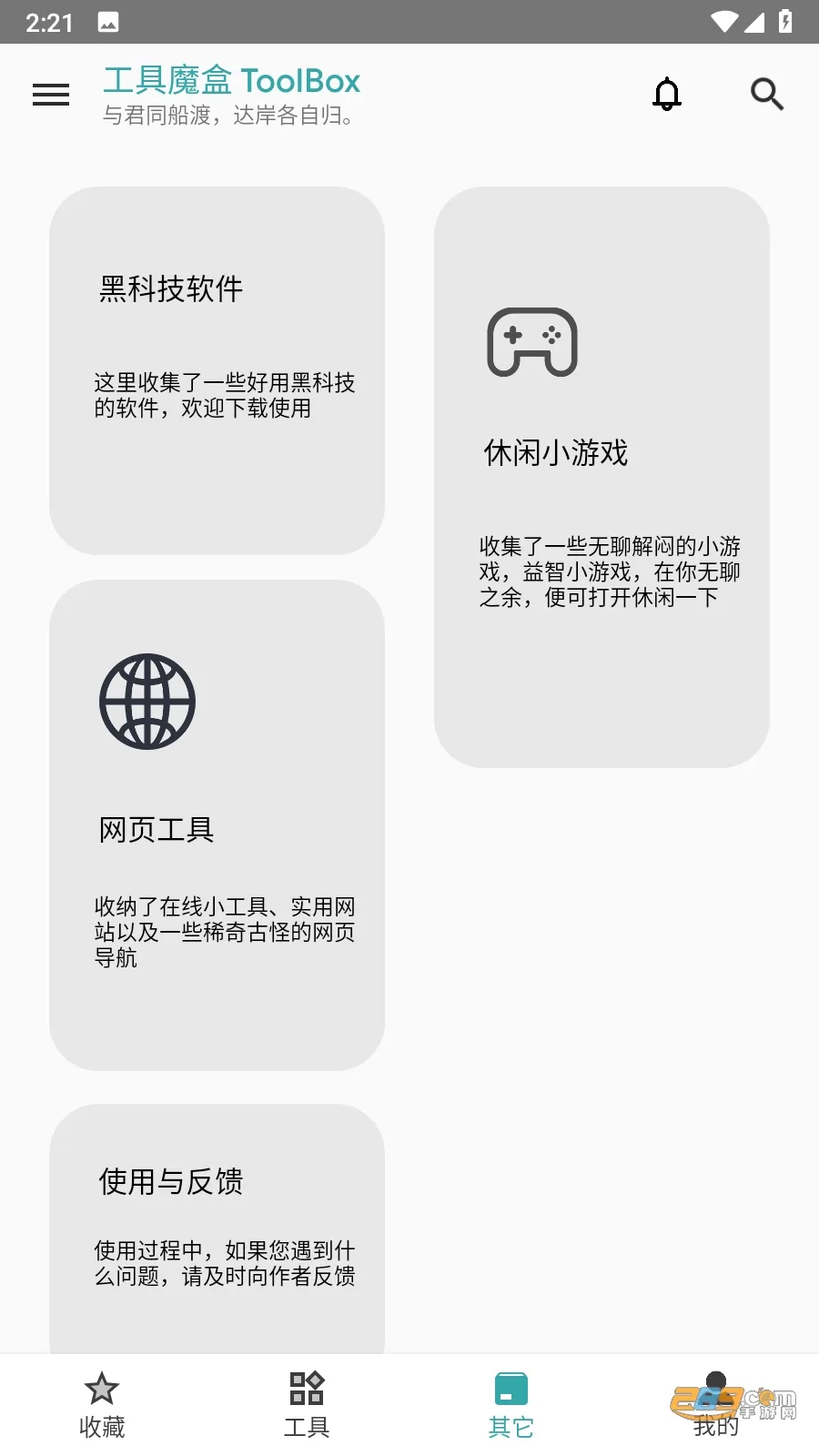The height and width of the screenshot is (1456, 819).
Task: Open the search function
Action: pyautogui.click(x=765, y=94)
